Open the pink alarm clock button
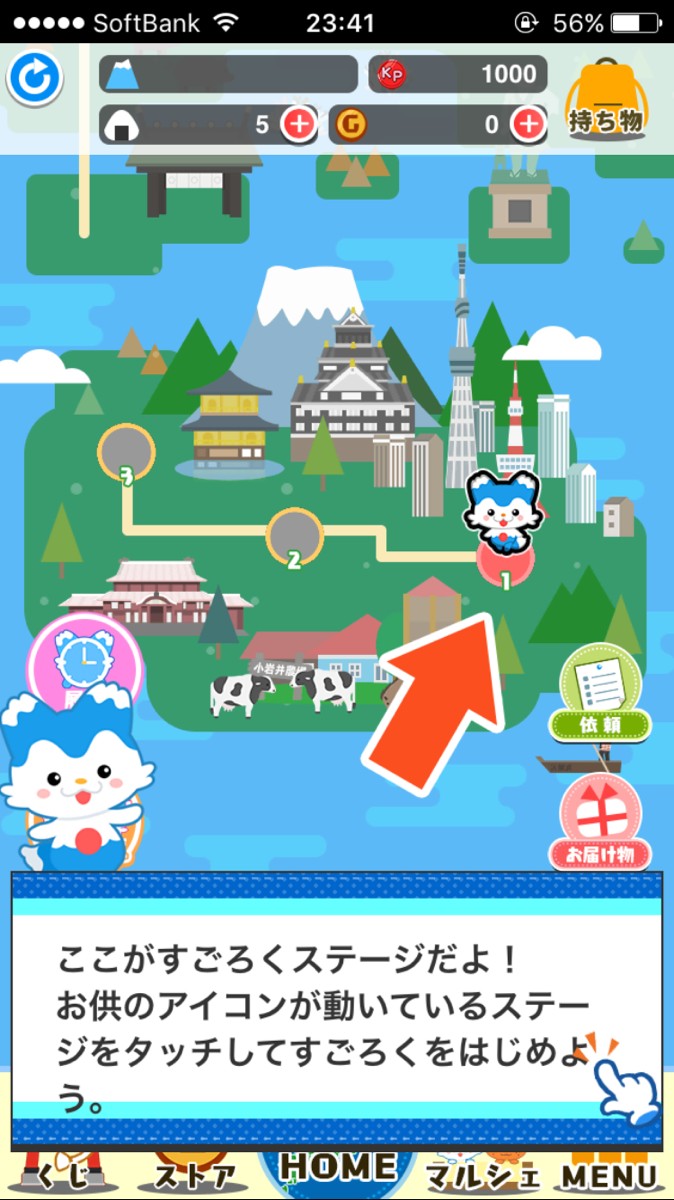 [84, 659]
